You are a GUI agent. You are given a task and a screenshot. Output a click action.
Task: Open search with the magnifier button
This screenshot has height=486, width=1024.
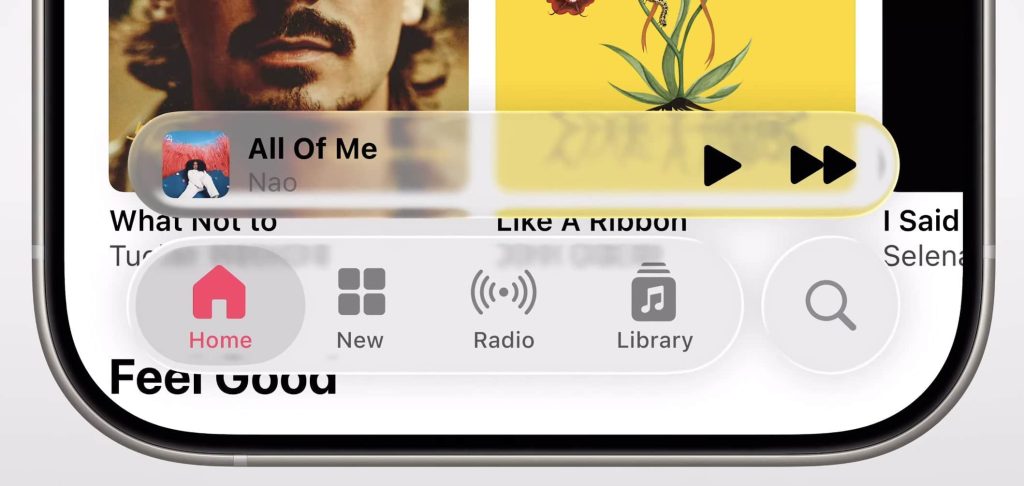pos(830,305)
